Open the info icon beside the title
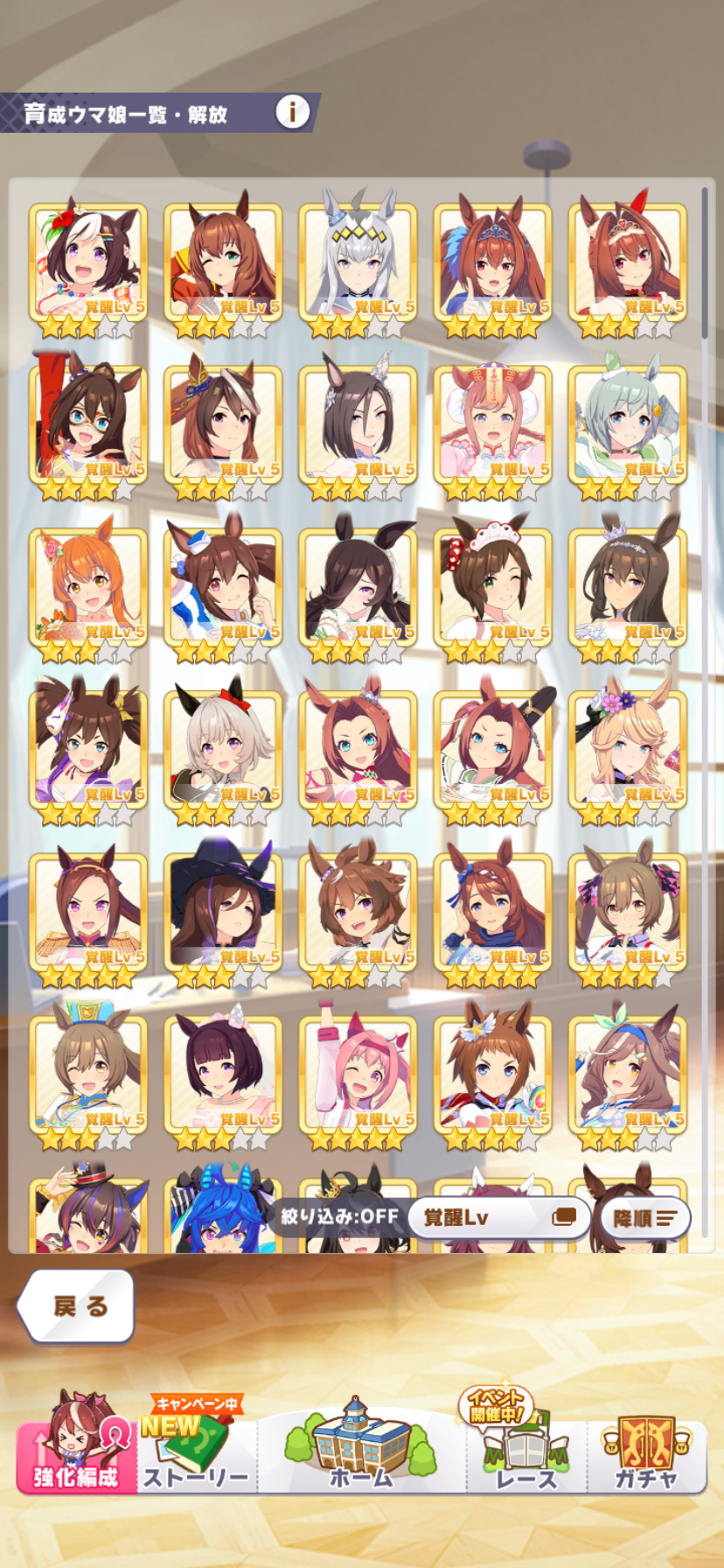Viewport: 724px width, 1568px height. coord(292,112)
